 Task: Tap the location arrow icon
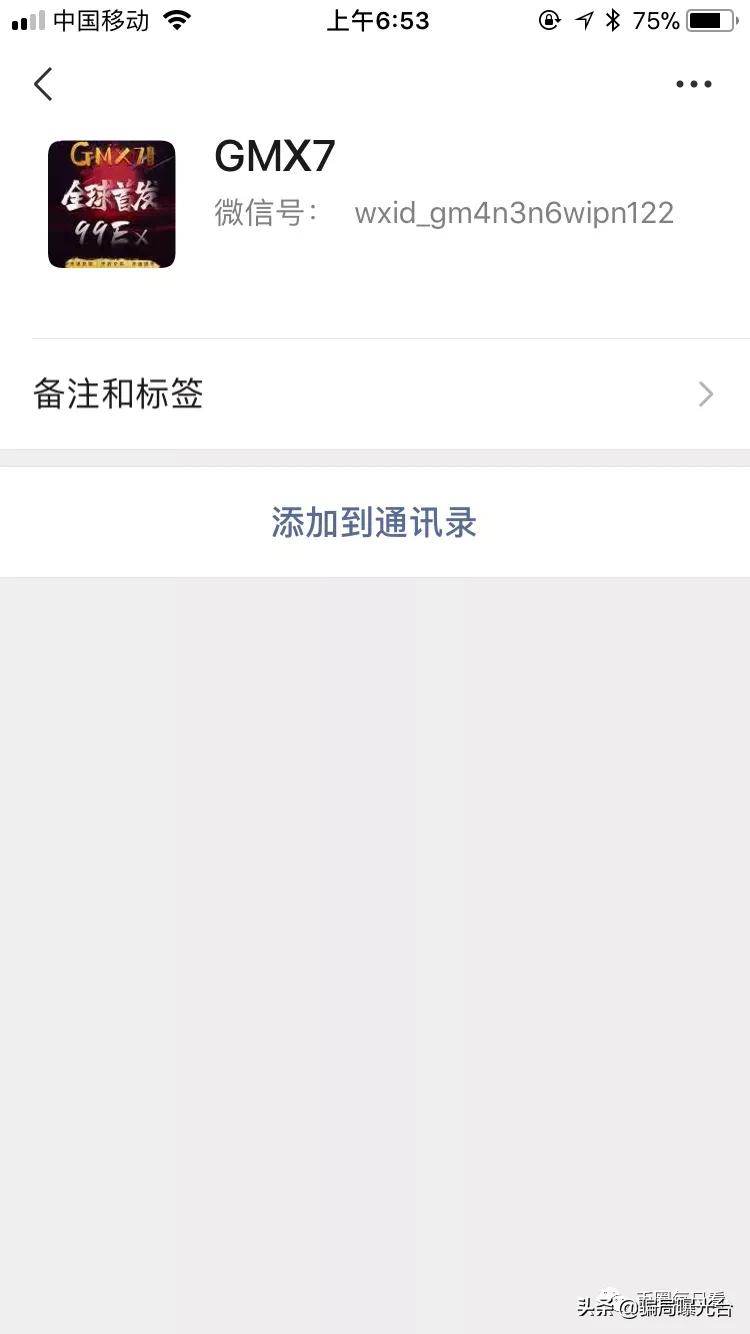584,18
